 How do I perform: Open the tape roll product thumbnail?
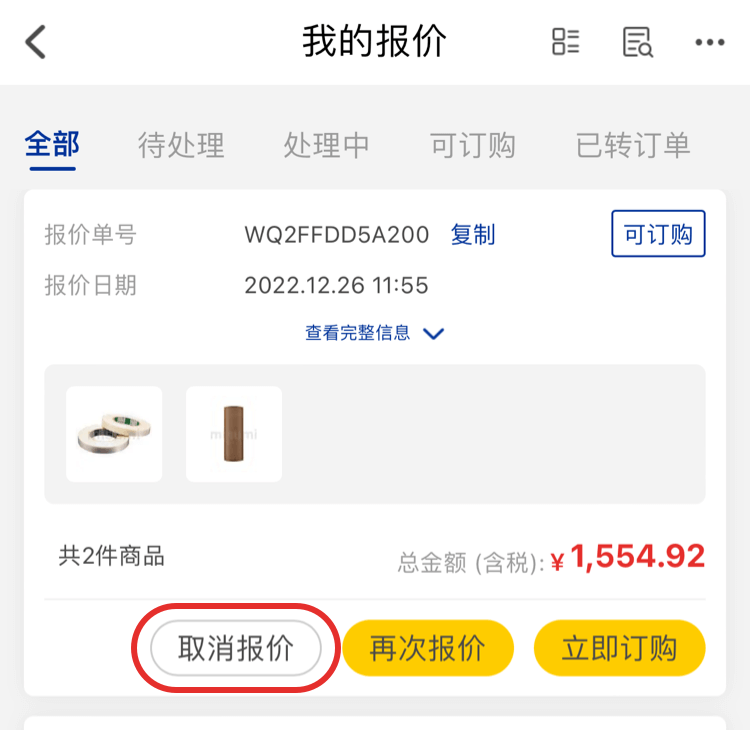click(x=114, y=434)
